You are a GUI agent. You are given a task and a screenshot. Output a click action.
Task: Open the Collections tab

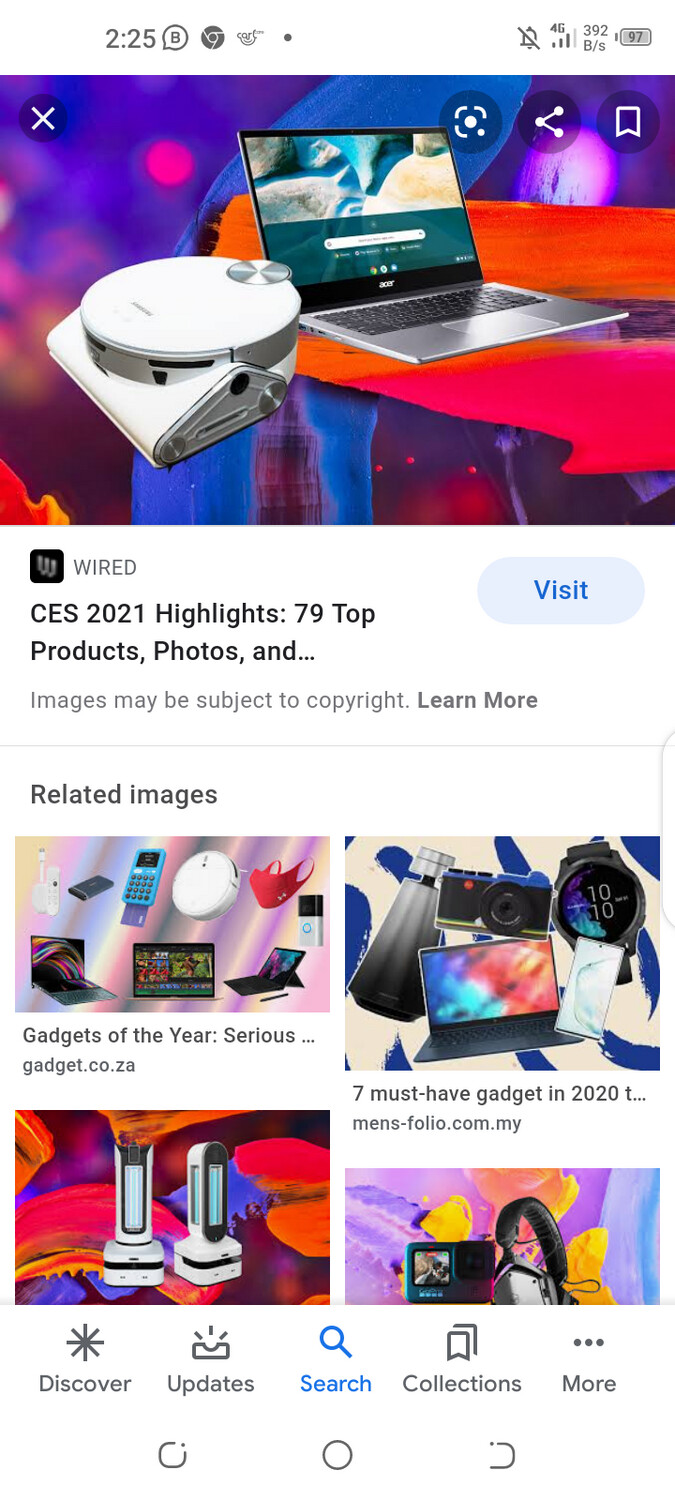point(462,1360)
